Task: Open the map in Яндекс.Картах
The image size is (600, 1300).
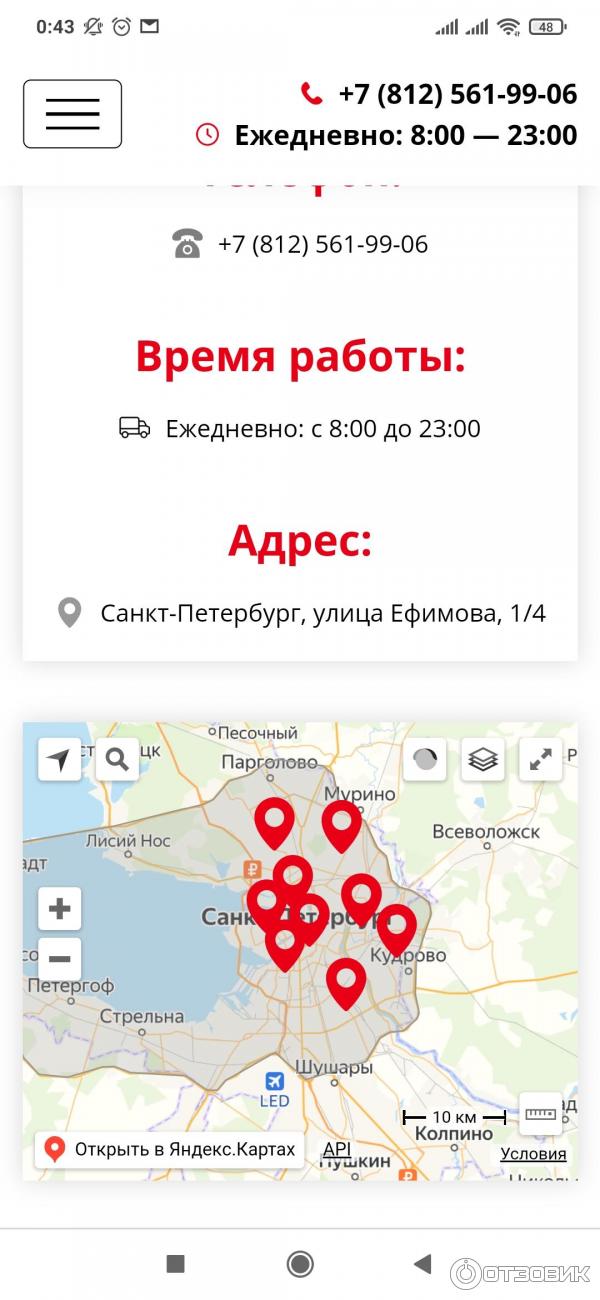Action: (170, 1149)
